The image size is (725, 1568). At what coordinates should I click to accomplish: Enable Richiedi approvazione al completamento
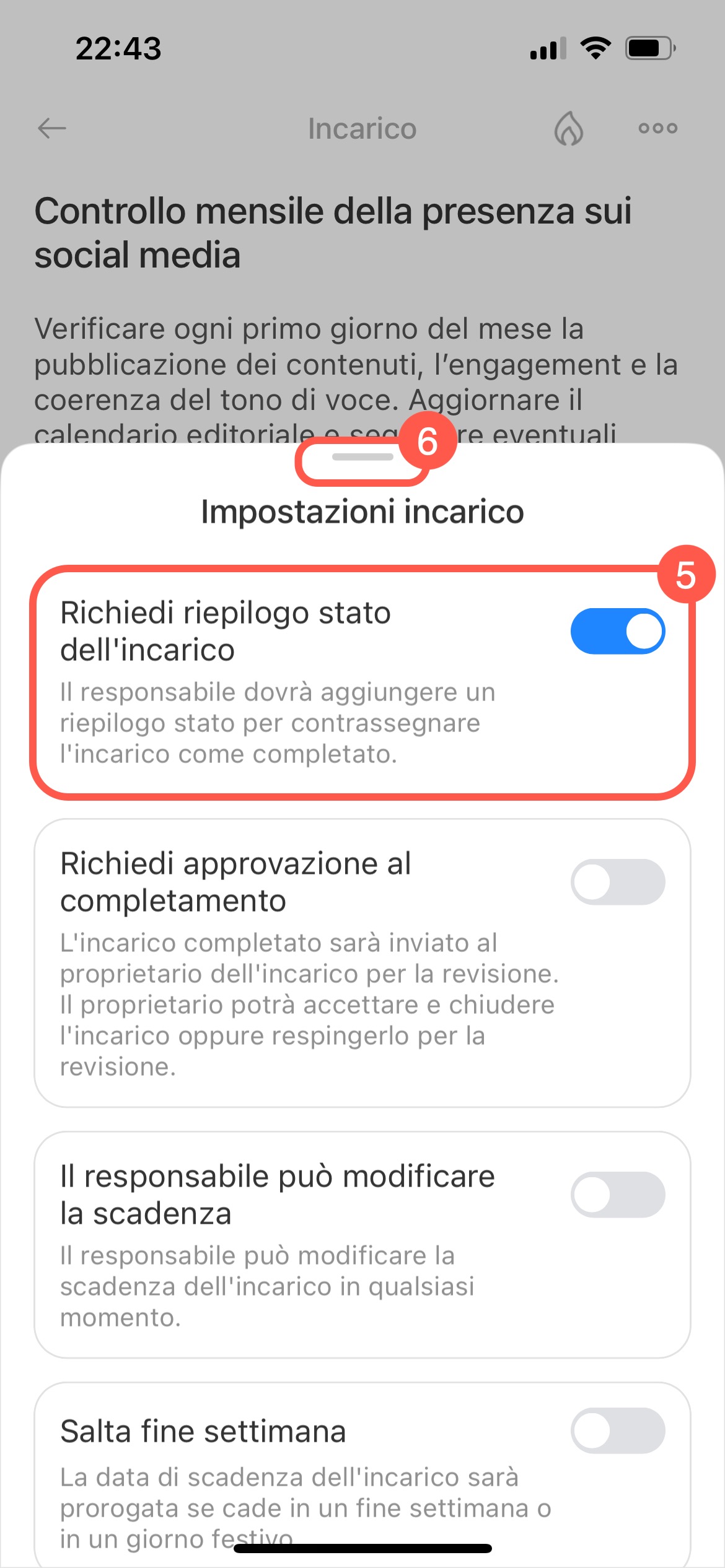pos(617,882)
